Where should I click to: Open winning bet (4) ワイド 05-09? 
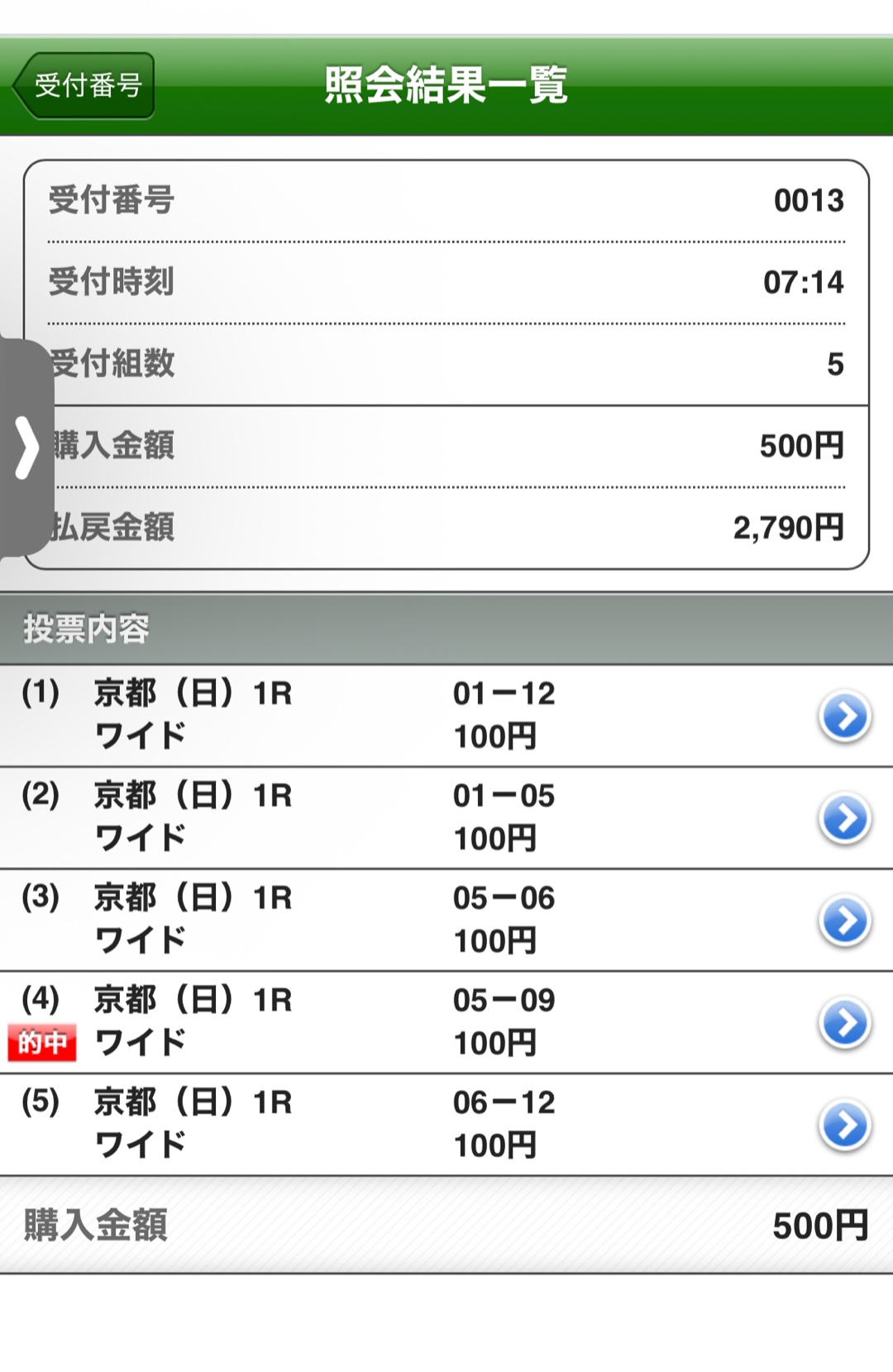click(x=844, y=1023)
